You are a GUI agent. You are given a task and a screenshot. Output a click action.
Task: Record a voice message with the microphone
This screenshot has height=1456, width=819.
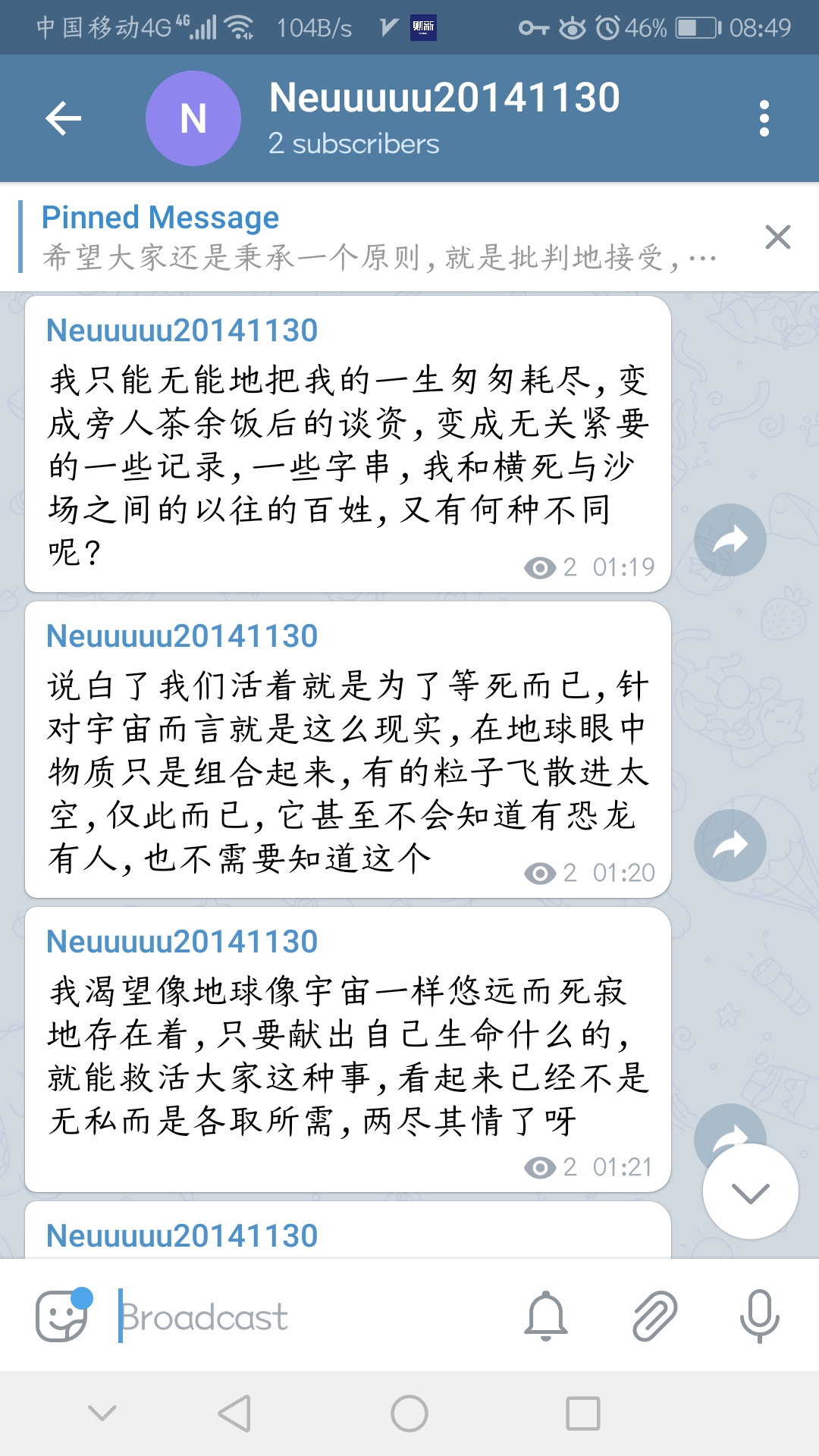coord(759,1316)
